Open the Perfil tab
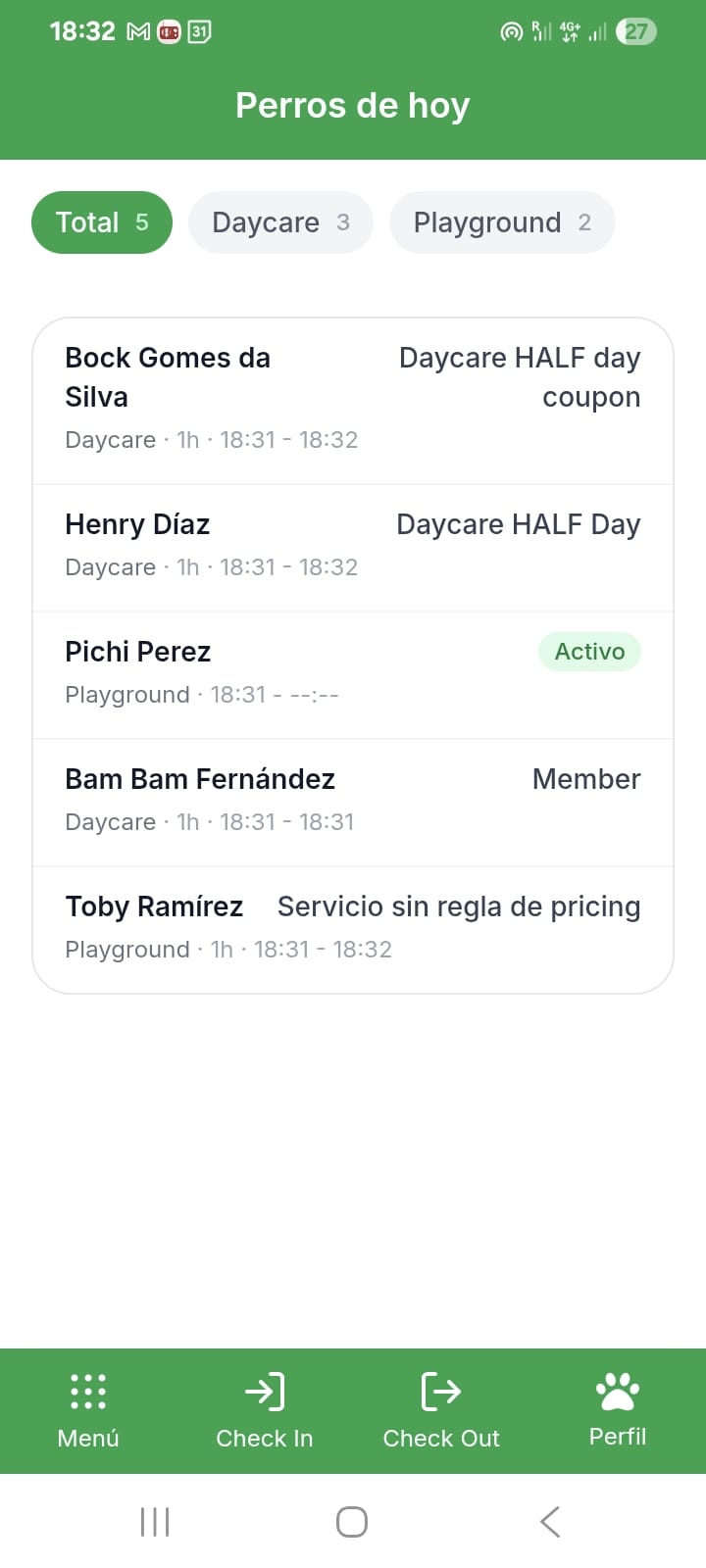Image resolution: width=706 pixels, height=1568 pixels. pyautogui.click(x=618, y=1410)
